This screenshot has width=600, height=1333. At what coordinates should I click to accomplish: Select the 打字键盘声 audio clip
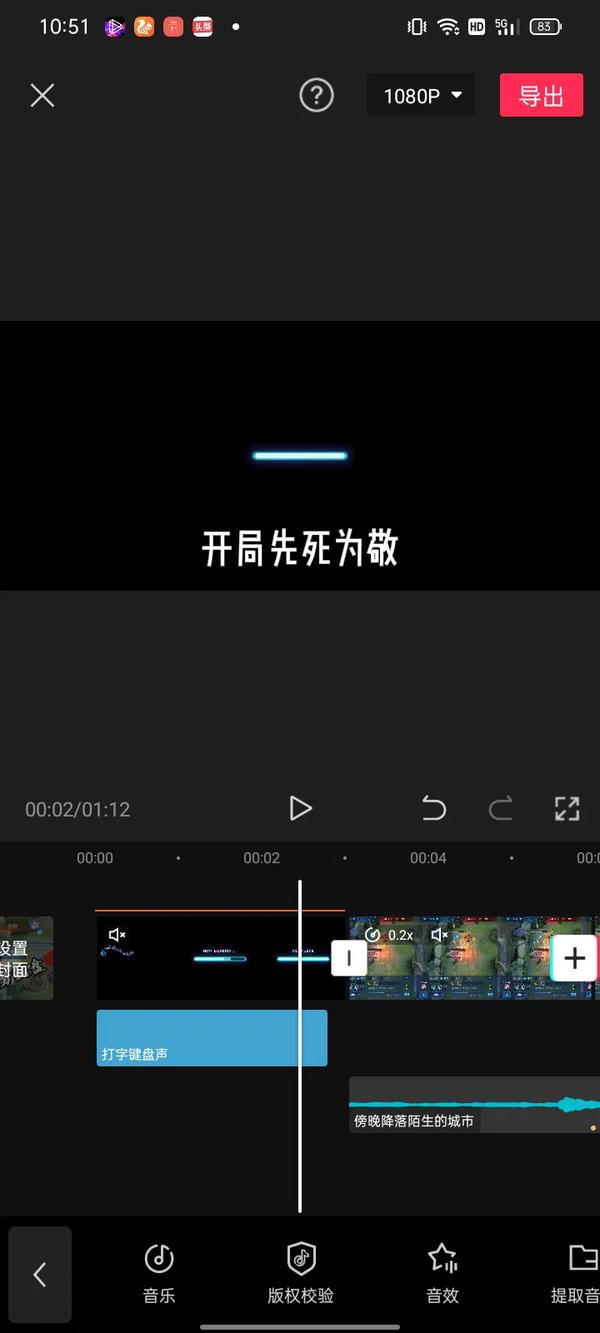pos(211,1038)
